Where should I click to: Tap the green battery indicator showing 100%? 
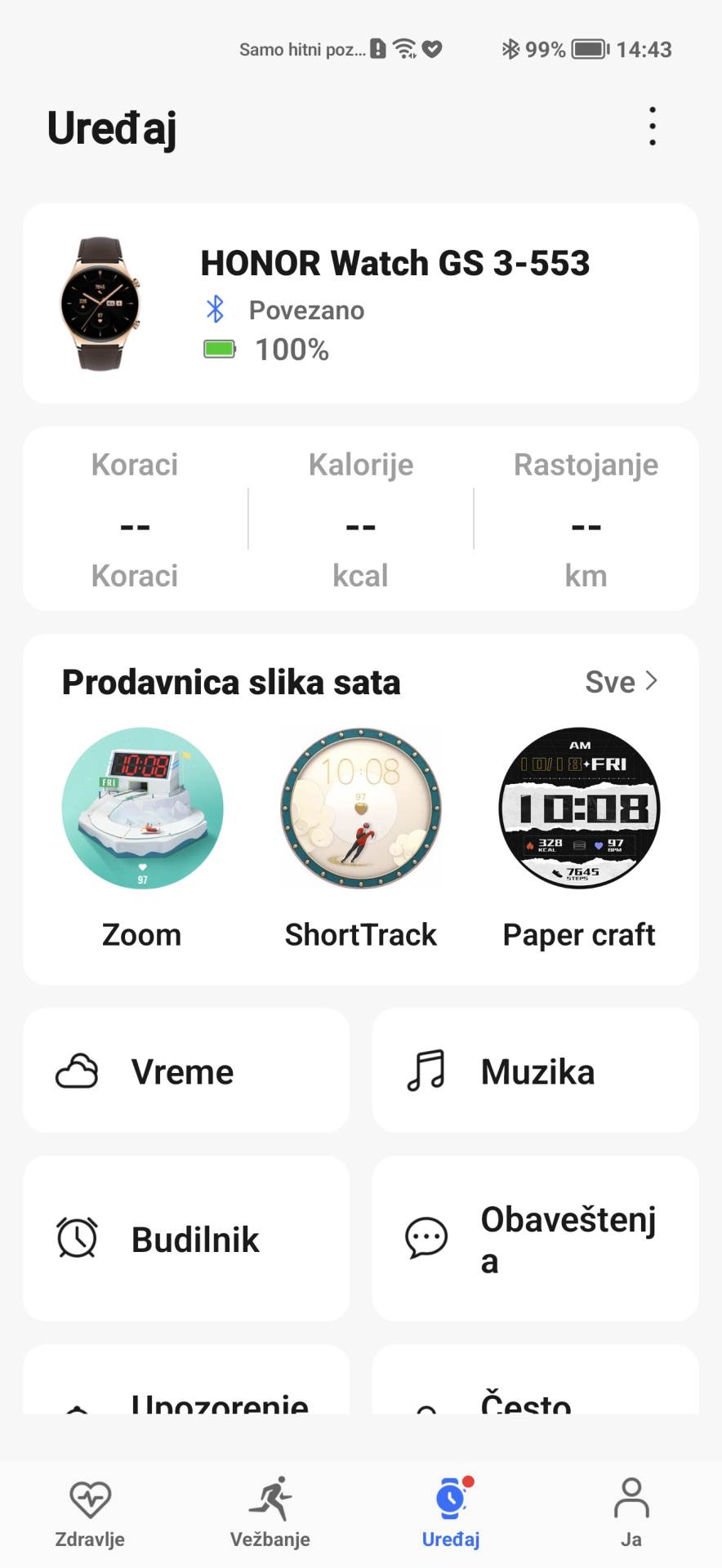point(215,350)
